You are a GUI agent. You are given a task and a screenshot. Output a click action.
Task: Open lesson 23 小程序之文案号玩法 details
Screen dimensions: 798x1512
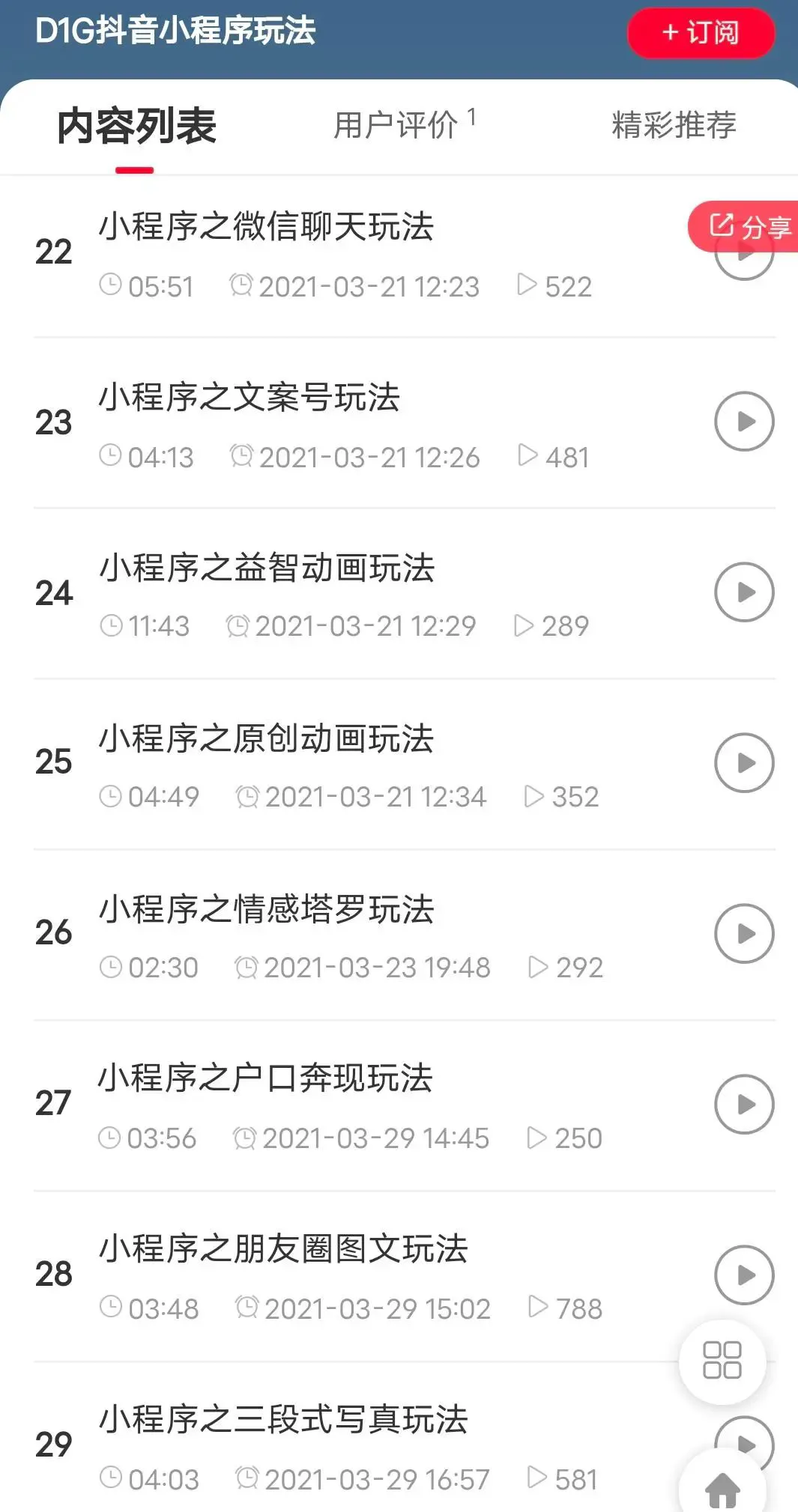point(250,398)
